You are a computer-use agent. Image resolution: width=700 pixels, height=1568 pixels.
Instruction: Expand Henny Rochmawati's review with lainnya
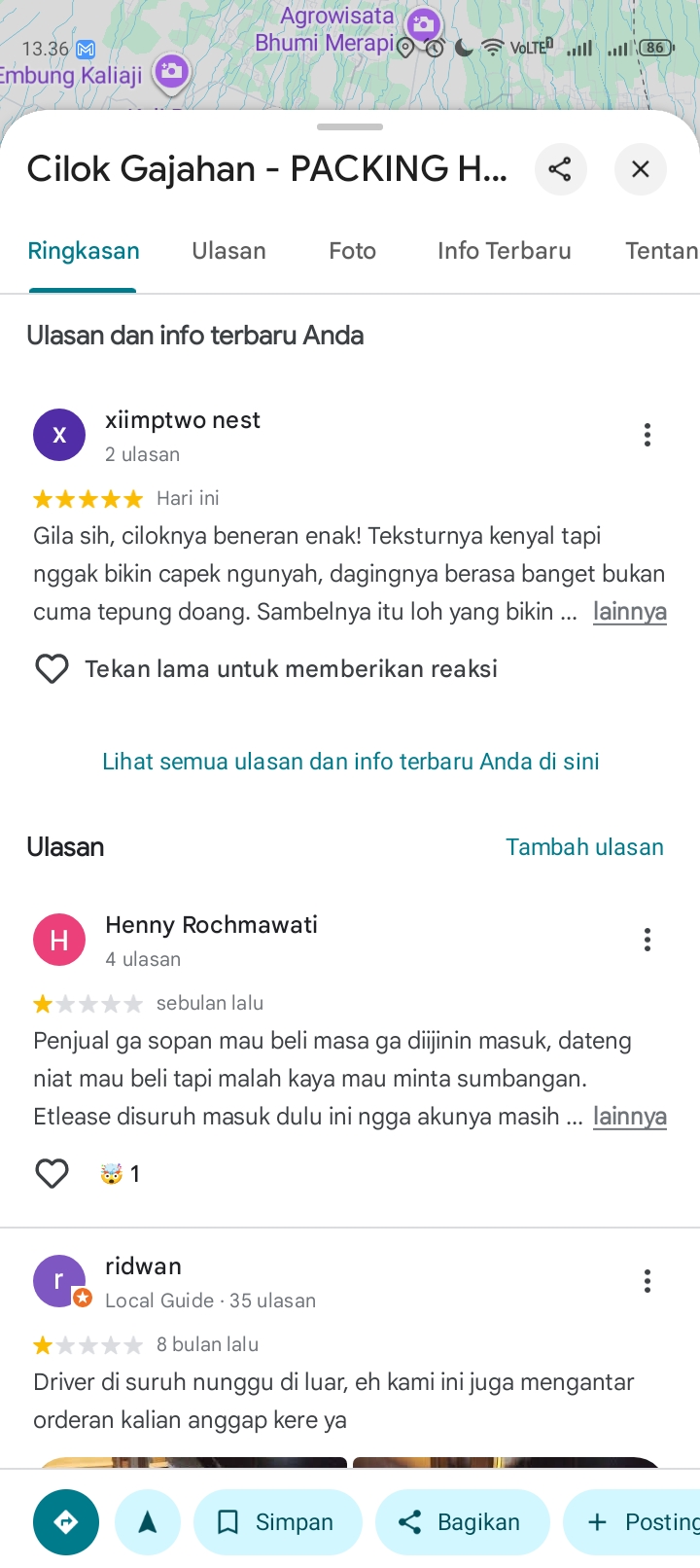tap(629, 1117)
